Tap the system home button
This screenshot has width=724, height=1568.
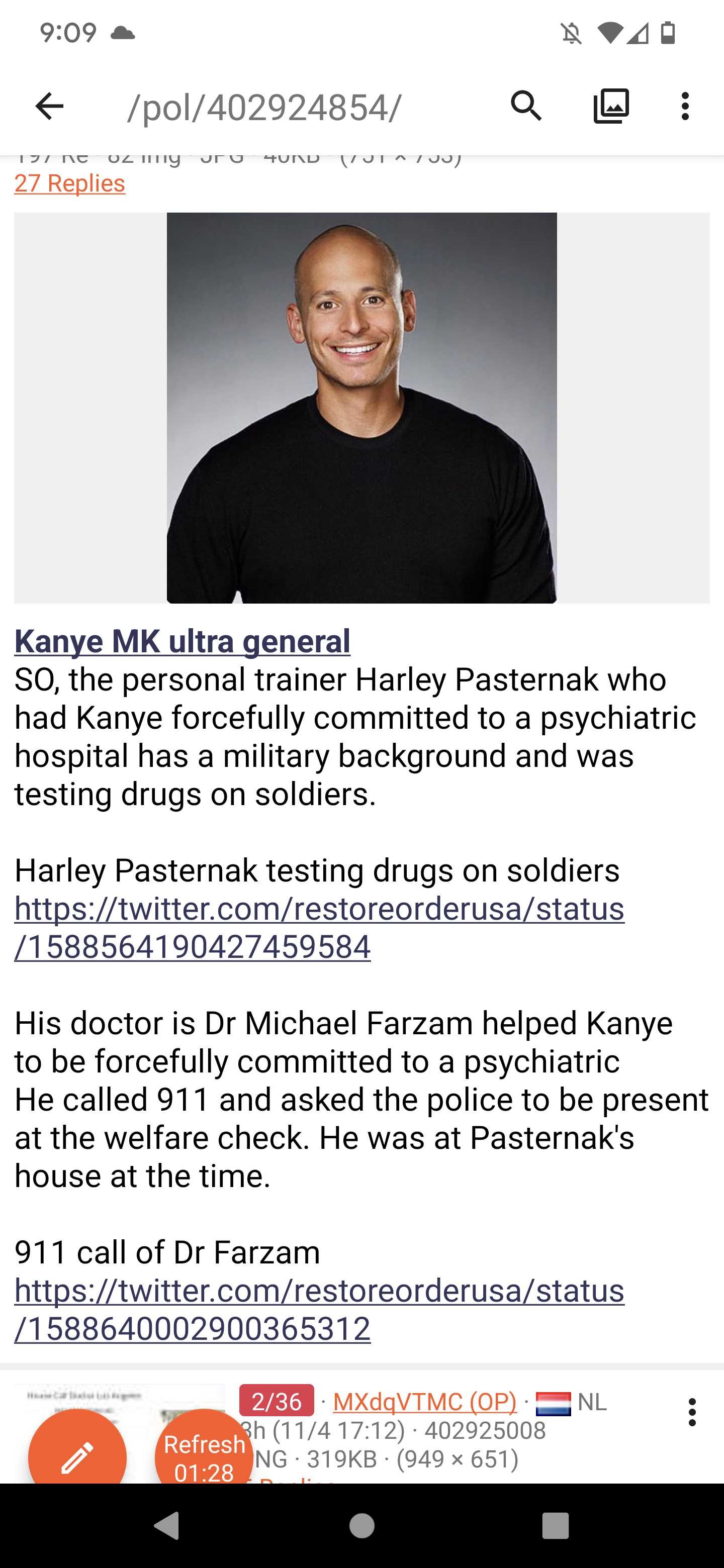361,1525
